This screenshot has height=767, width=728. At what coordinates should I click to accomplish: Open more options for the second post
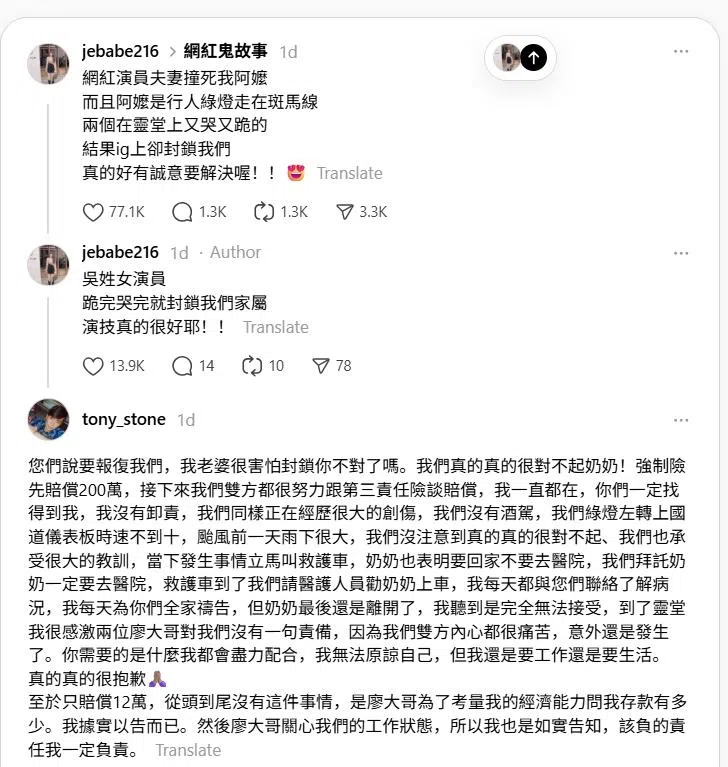point(681,252)
